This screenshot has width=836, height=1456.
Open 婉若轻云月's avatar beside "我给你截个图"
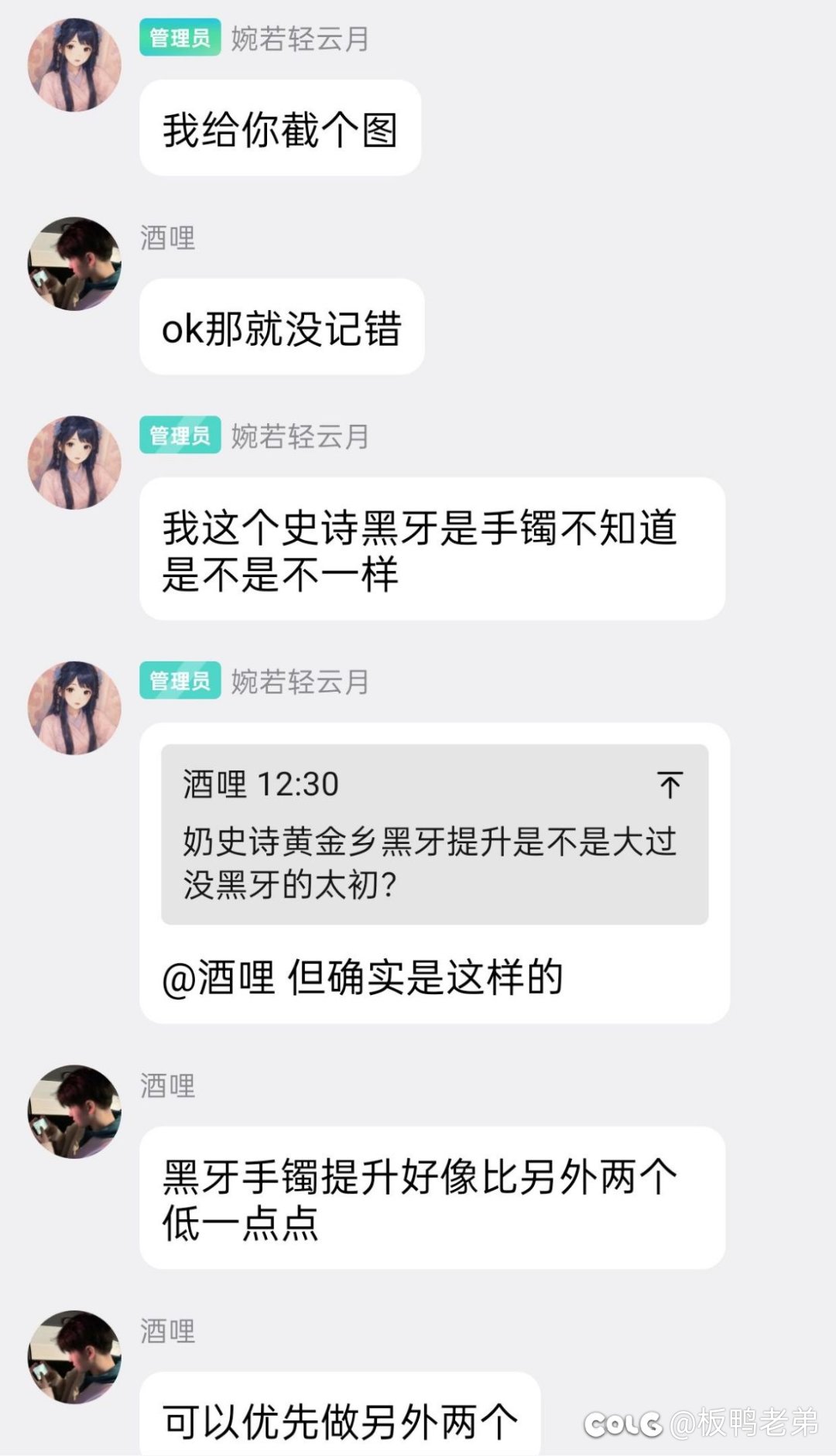click(74, 65)
